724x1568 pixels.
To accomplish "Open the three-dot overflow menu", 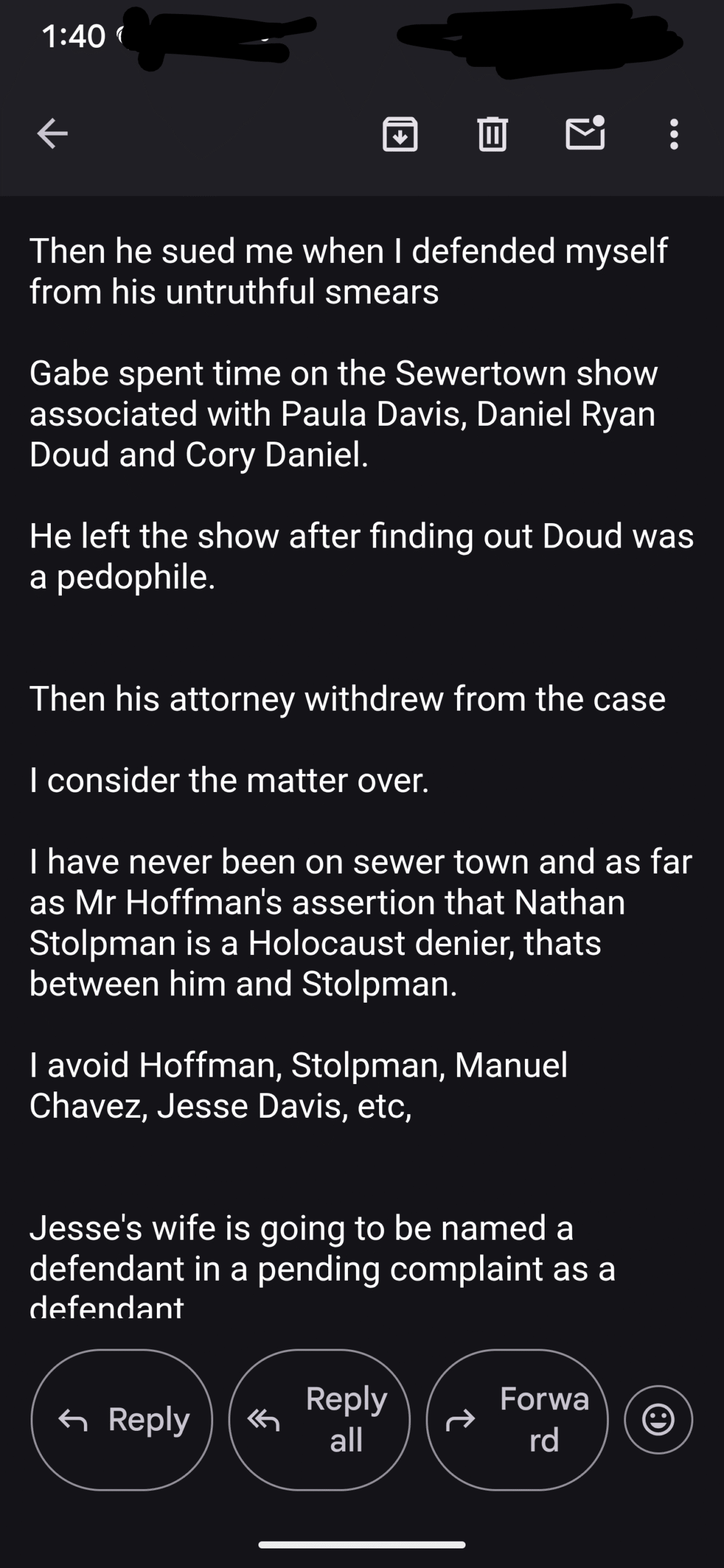I will 674,134.
